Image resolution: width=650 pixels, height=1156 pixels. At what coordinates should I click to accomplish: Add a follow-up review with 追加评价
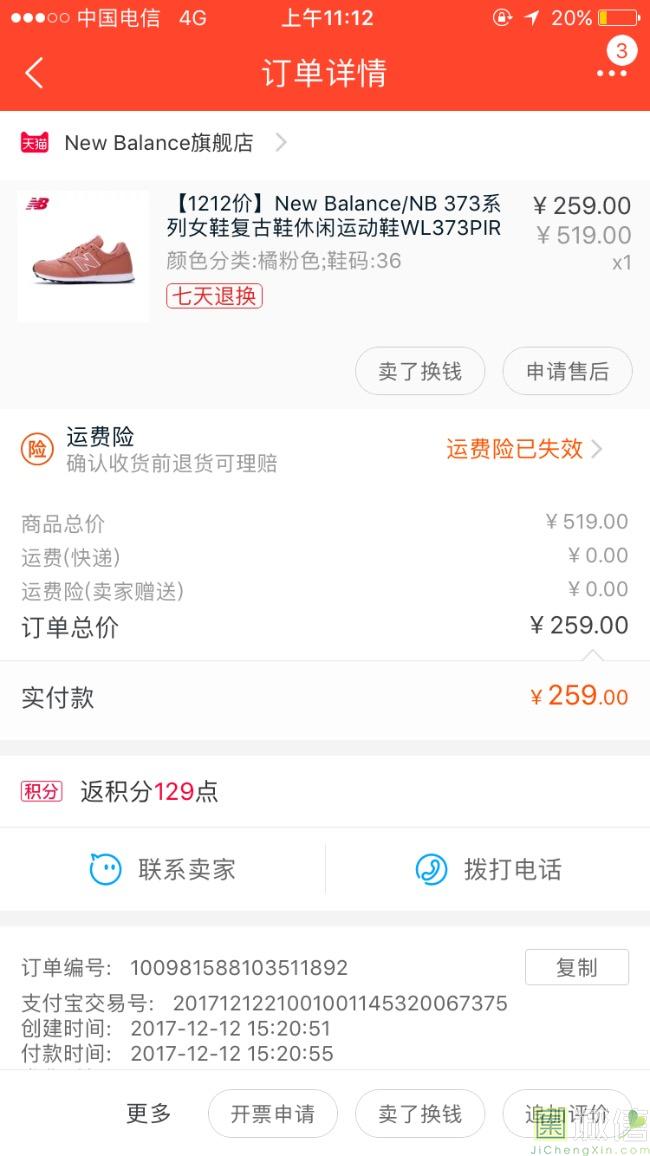(567, 1114)
